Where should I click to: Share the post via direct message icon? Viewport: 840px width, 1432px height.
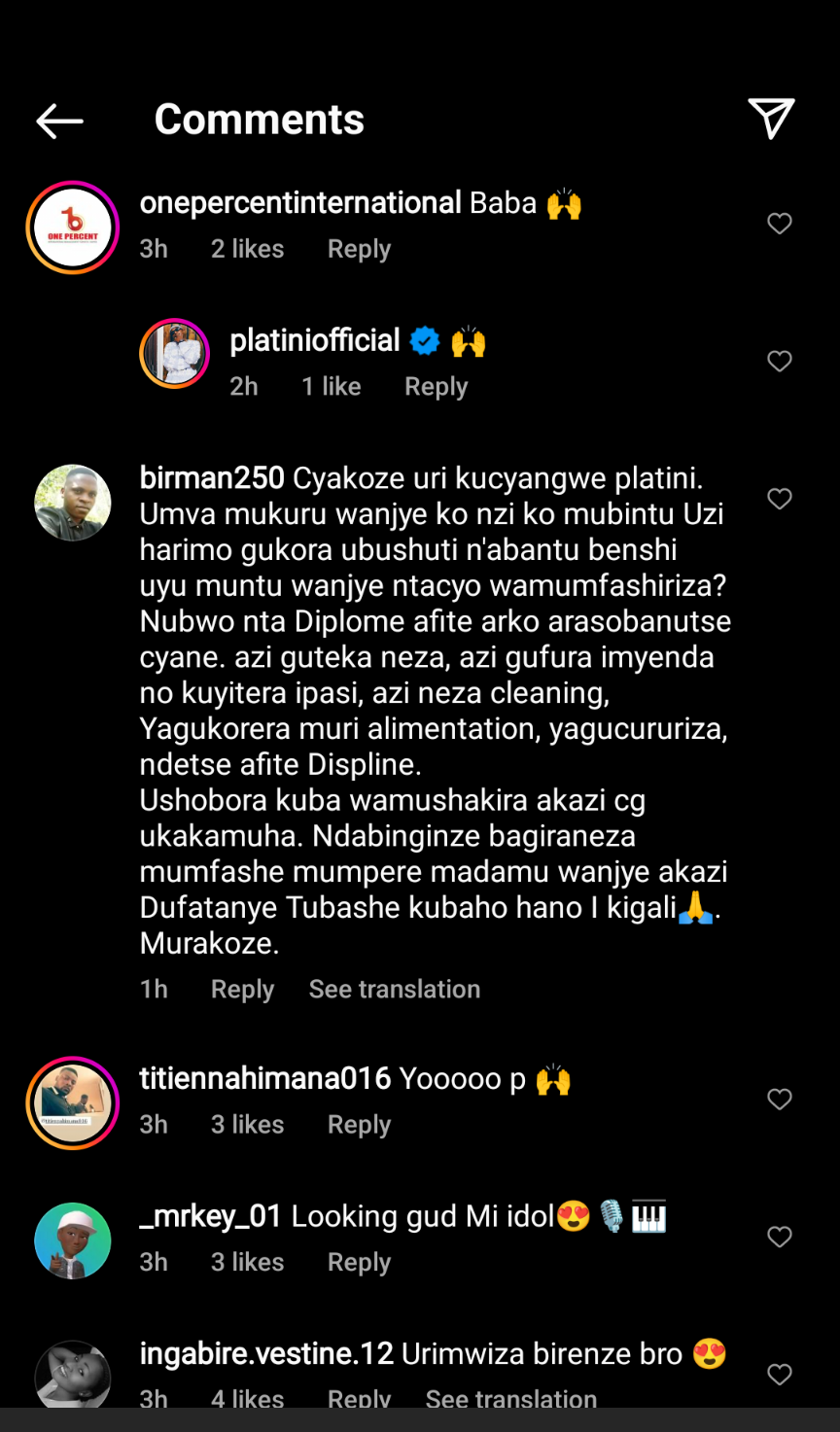[771, 119]
